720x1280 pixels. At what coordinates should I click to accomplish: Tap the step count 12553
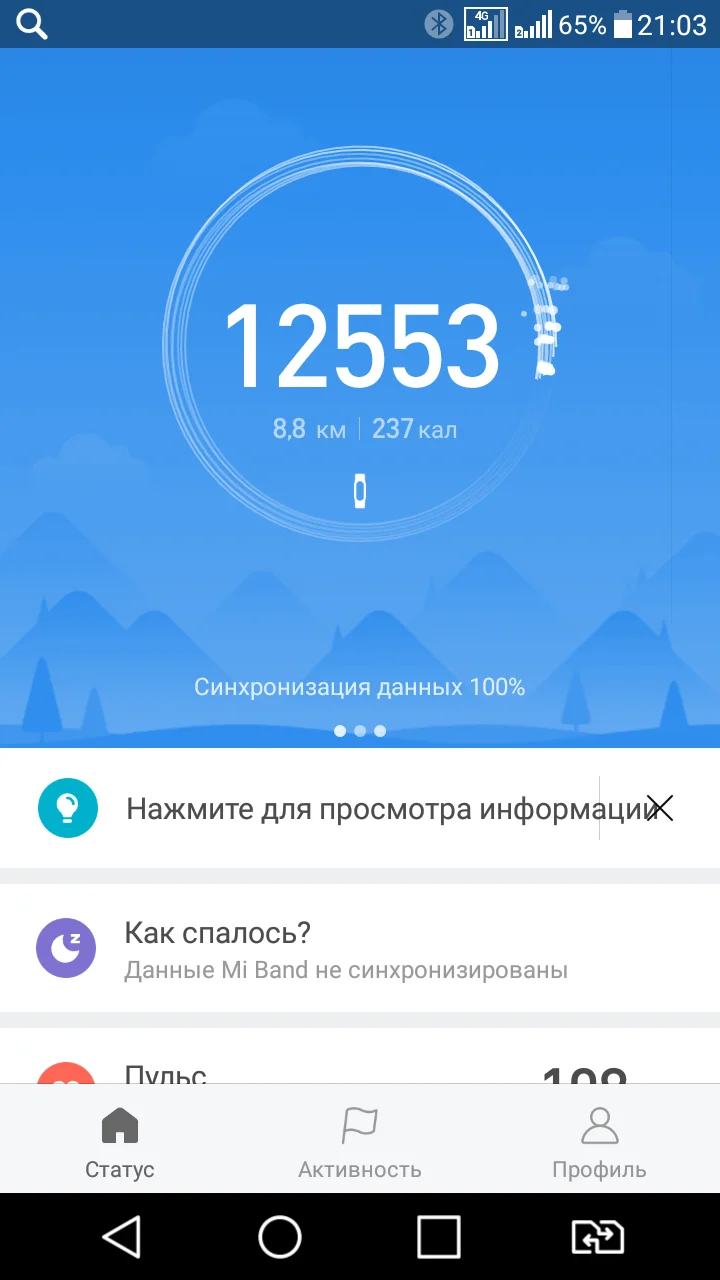[360, 345]
